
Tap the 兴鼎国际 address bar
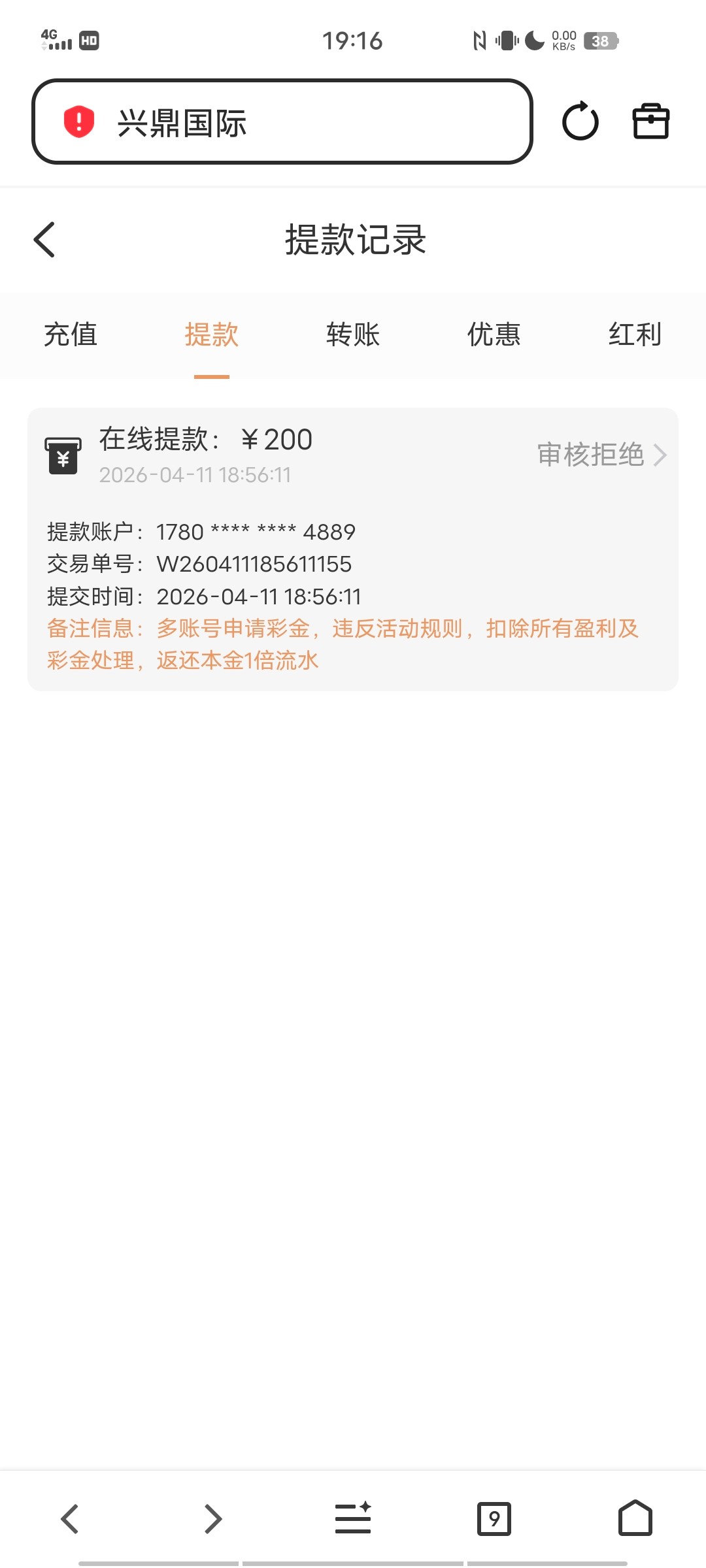tap(281, 122)
